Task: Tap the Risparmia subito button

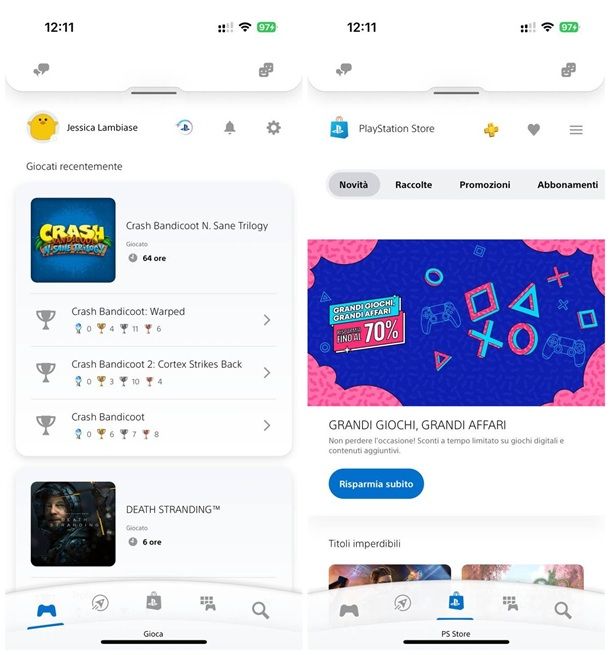Action: click(x=376, y=484)
